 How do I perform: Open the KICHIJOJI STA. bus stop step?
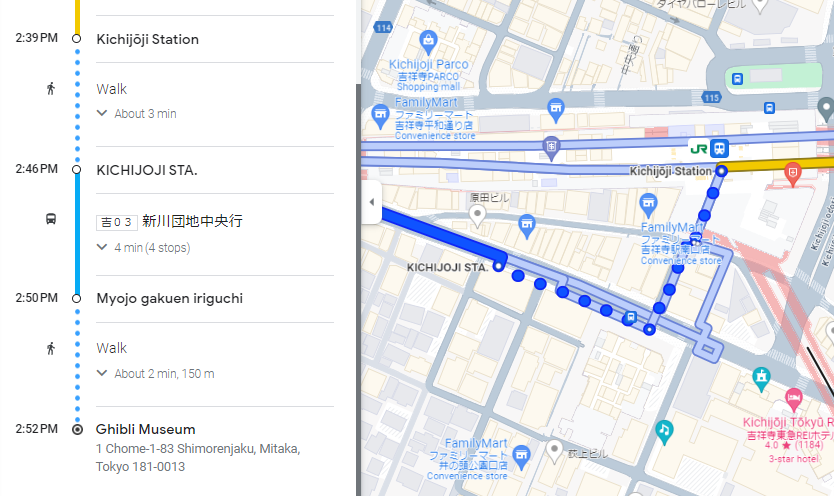(x=146, y=170)
